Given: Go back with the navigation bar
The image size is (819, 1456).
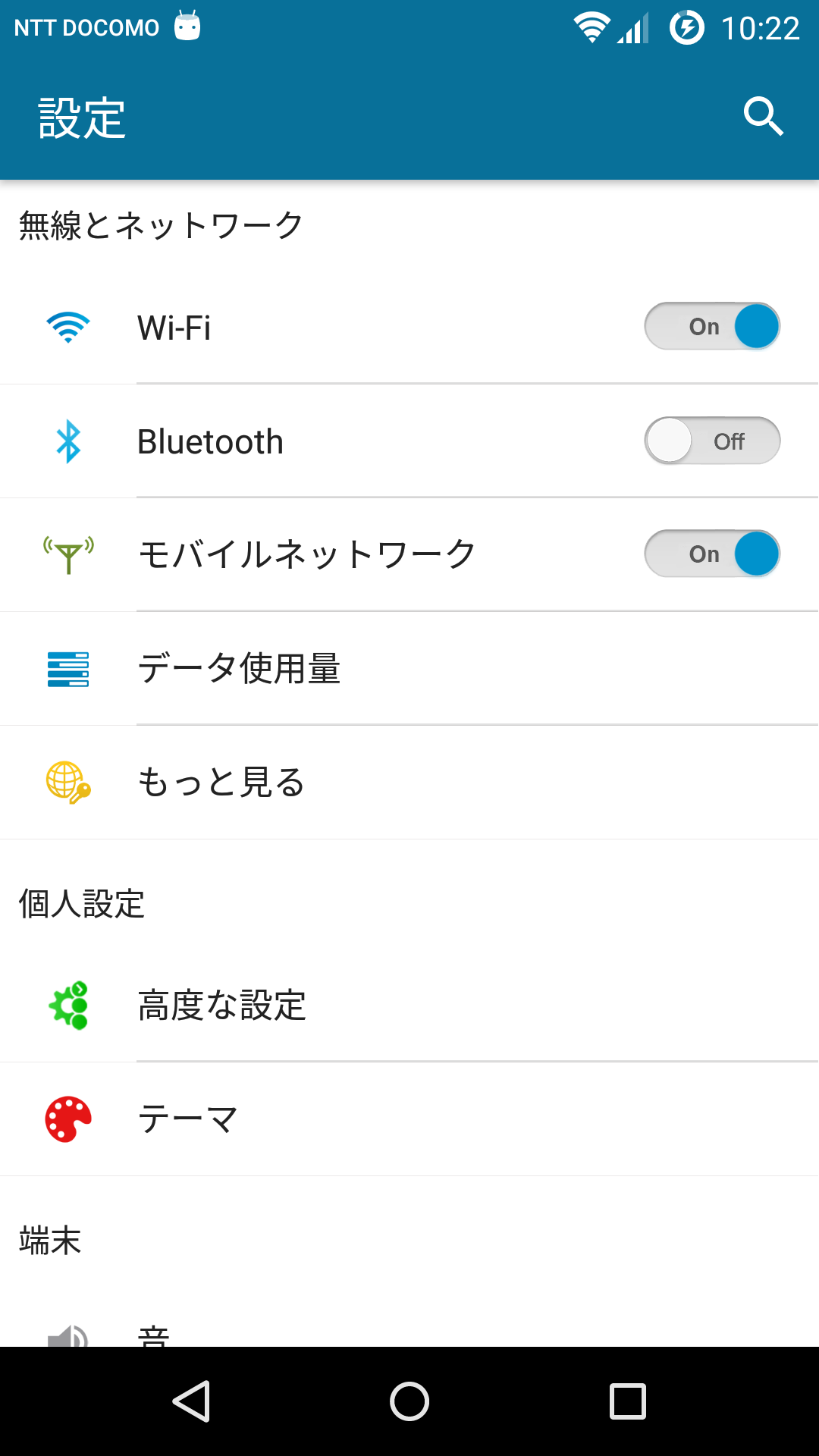Looking at the screenshot, I should pos(191,1401).
